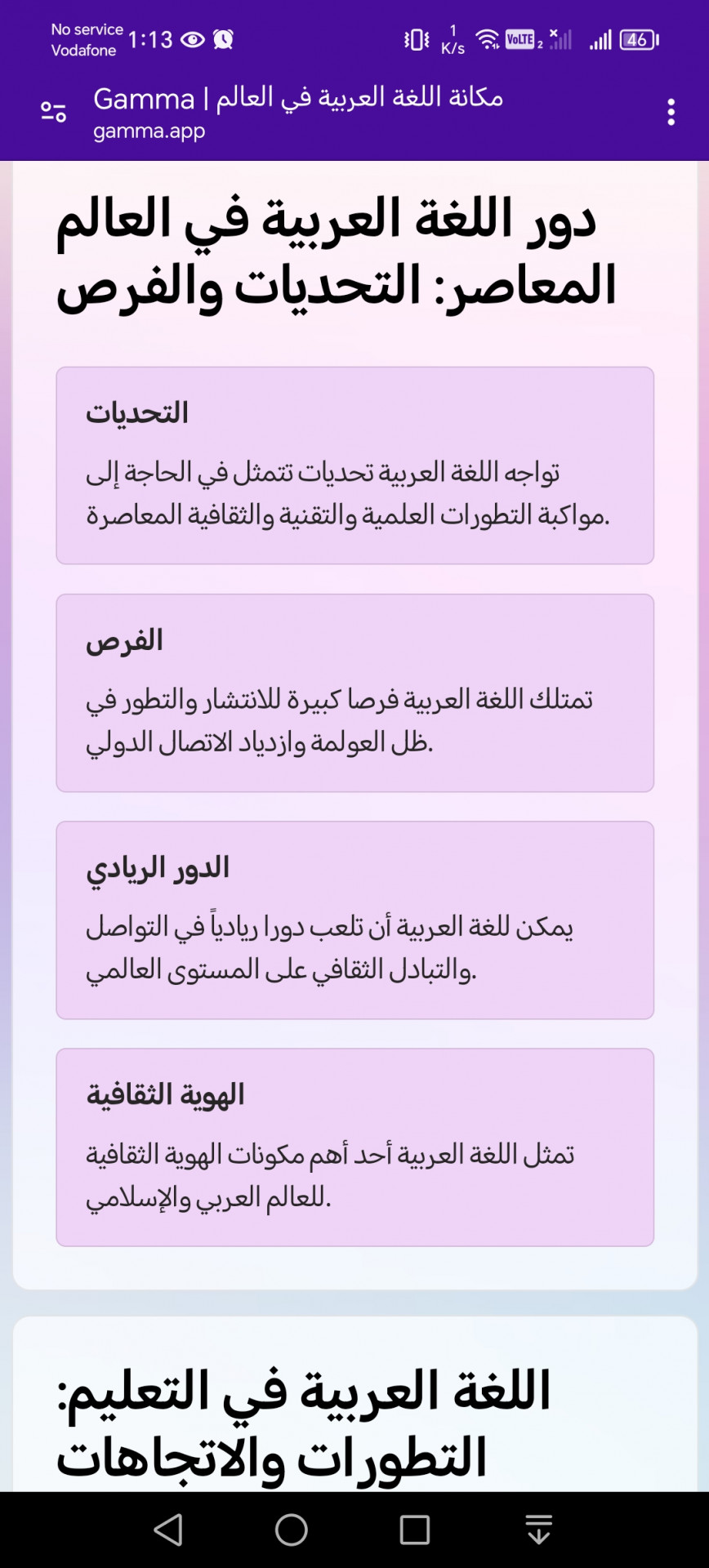The width and height of the screenshot is (709, 1568).
Task: Open the browser overflow menu
Action: (x=671, y=112)
